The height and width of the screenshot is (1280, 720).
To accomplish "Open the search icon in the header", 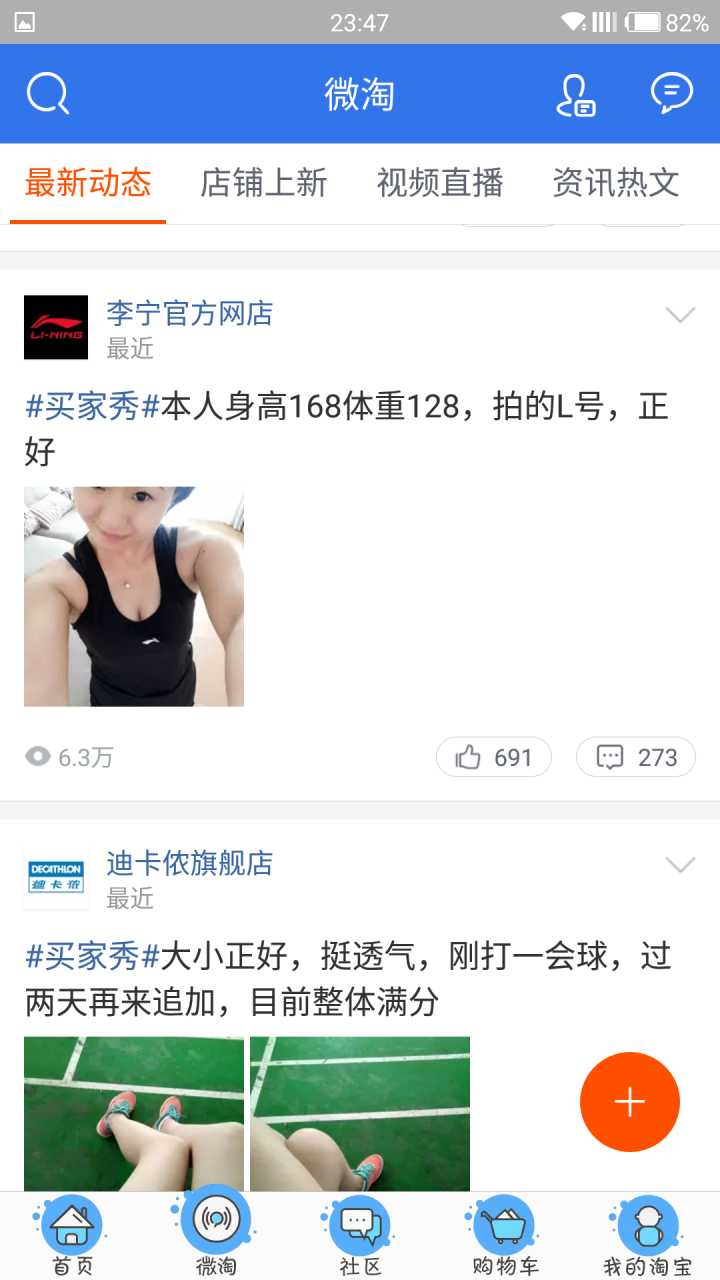I will [47, 94].
